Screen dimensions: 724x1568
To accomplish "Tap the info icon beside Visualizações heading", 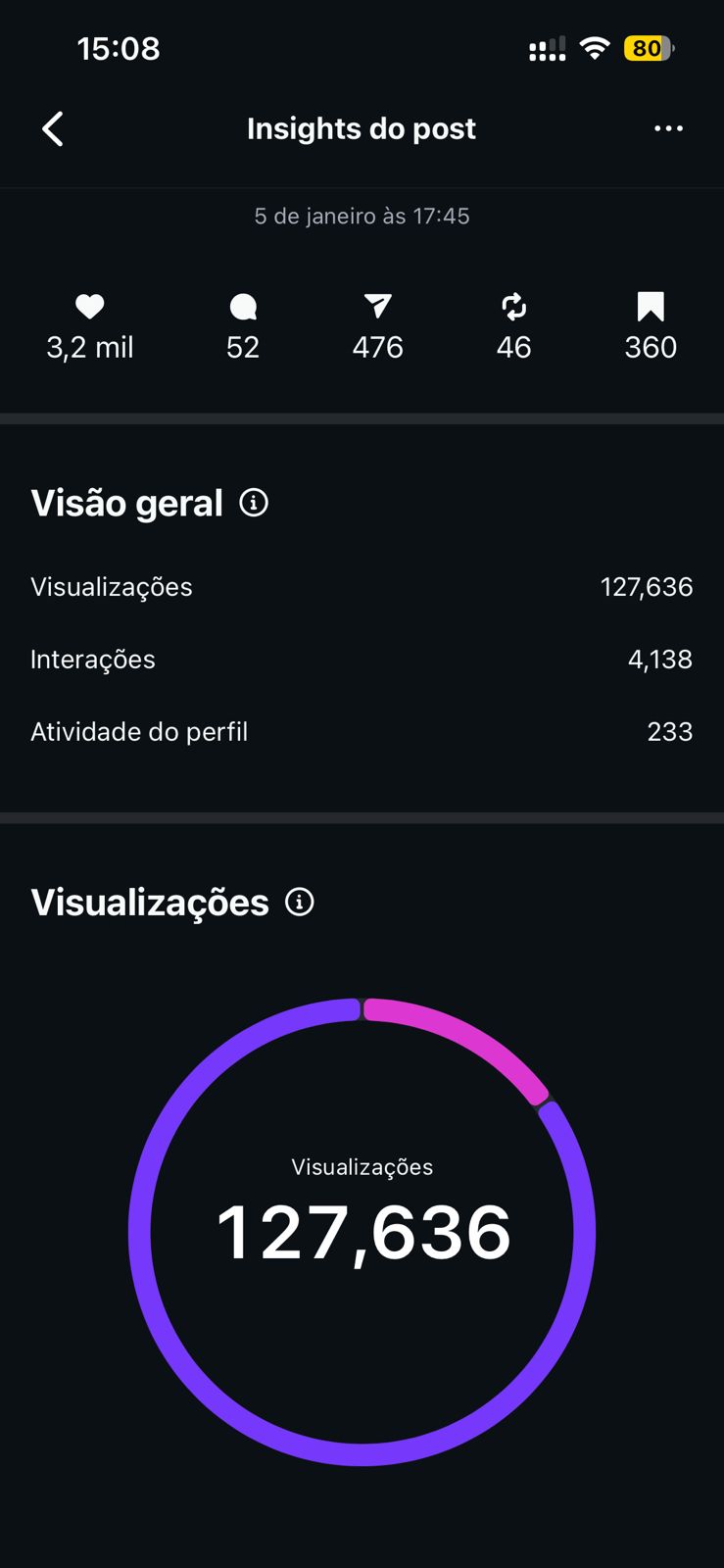I will 300,902.
